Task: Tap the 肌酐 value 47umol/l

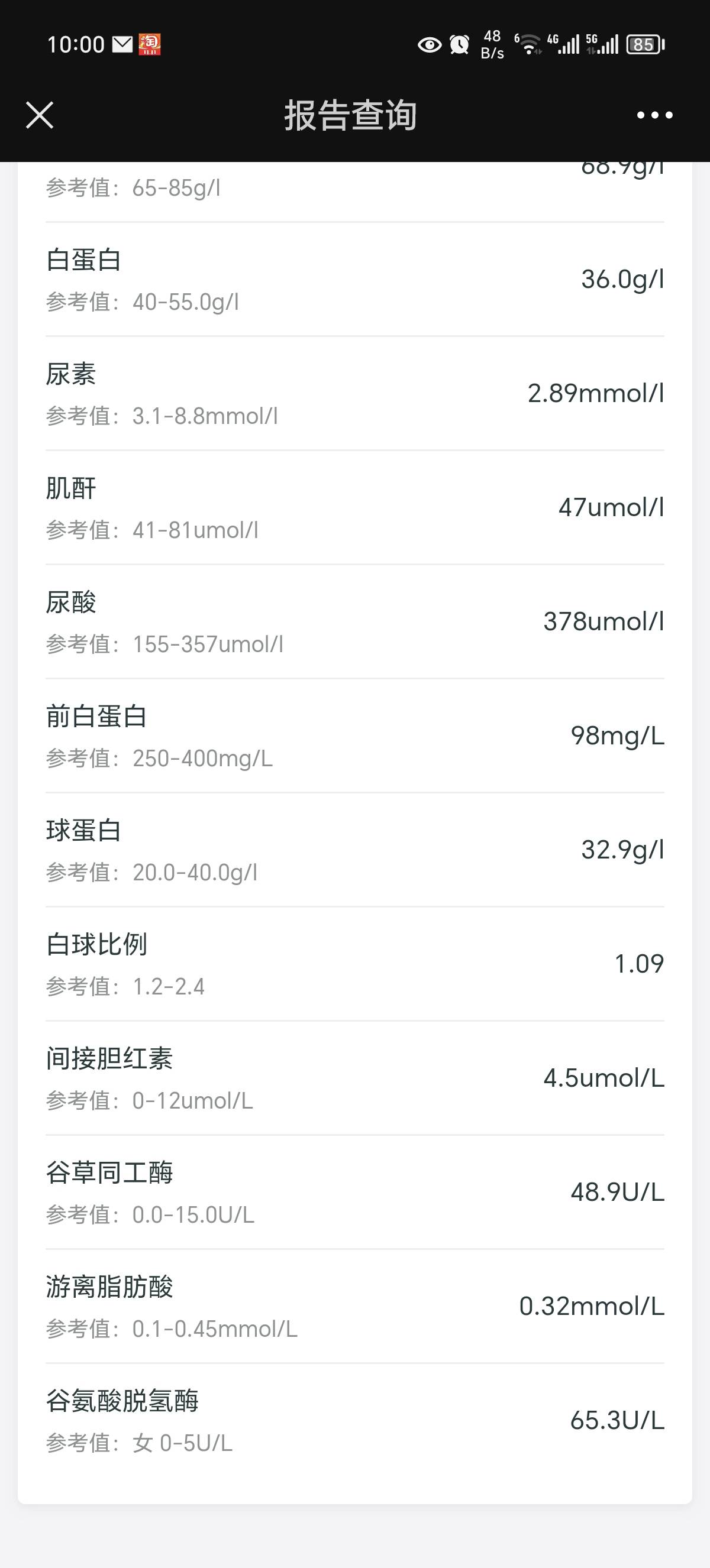Action: [x=612, y=508]
